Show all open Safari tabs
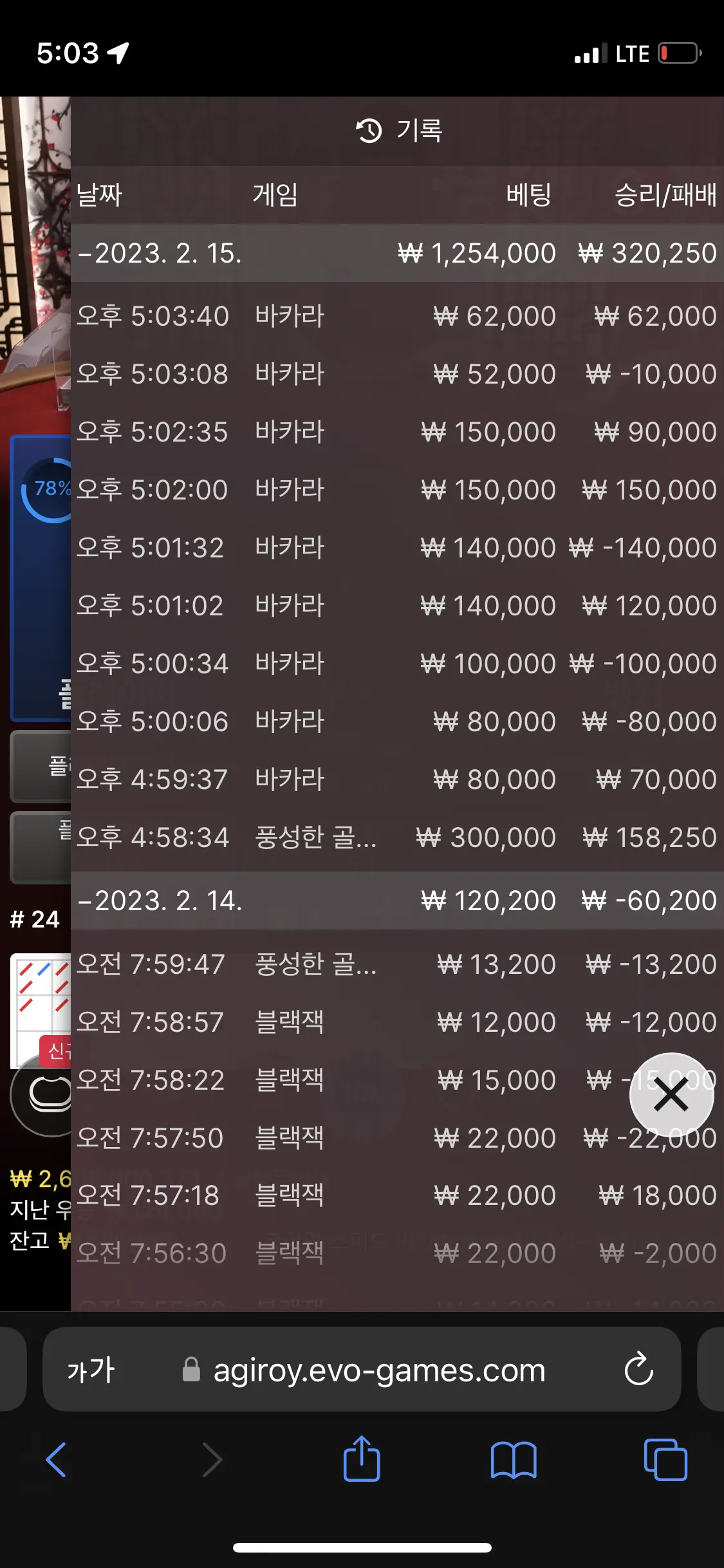This screenshot has width=724, height=1568. point(665,1459)
